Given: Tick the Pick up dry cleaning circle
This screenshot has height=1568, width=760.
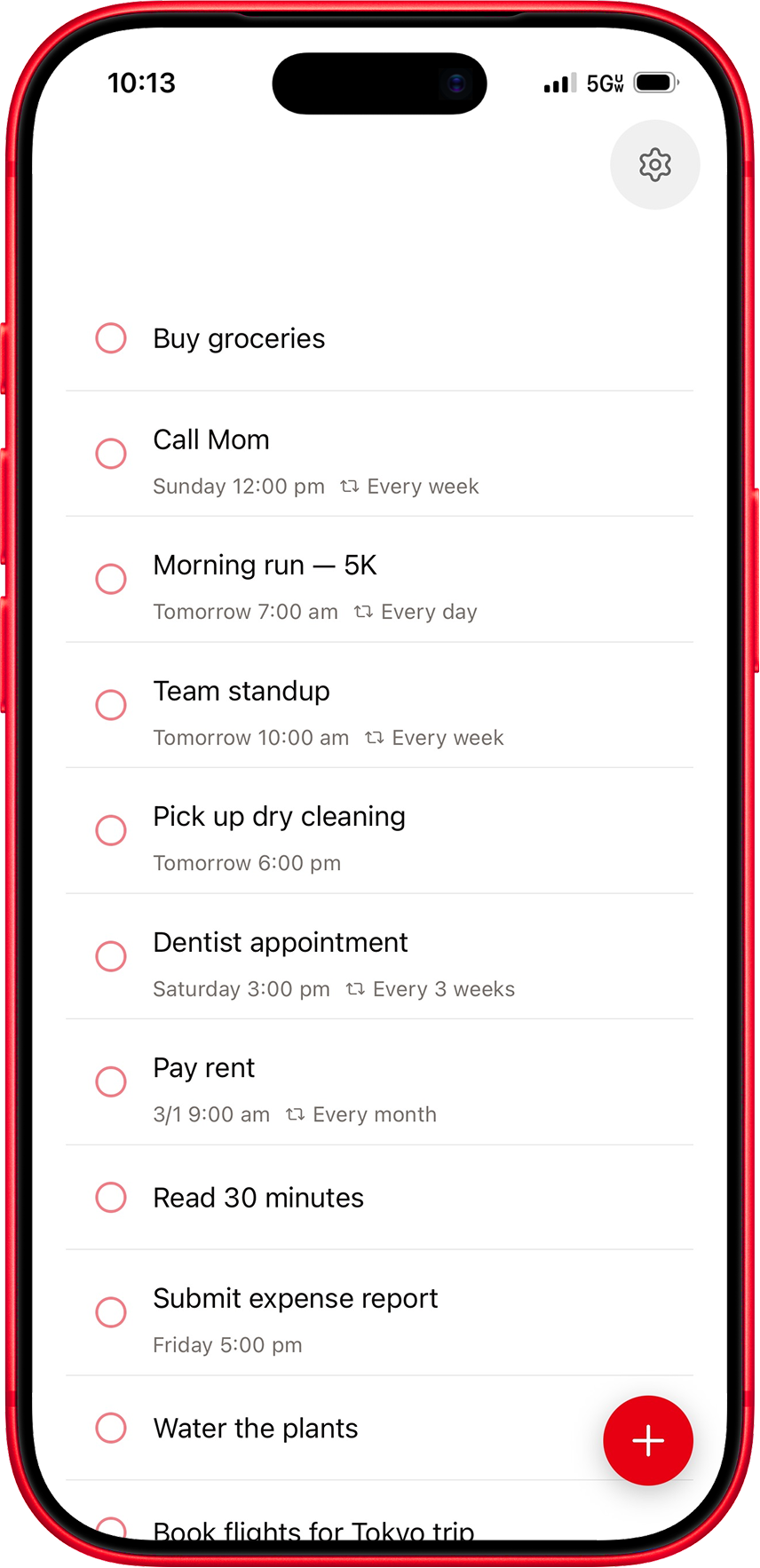Looking at the screenshot, I should (x=111, y=830).
